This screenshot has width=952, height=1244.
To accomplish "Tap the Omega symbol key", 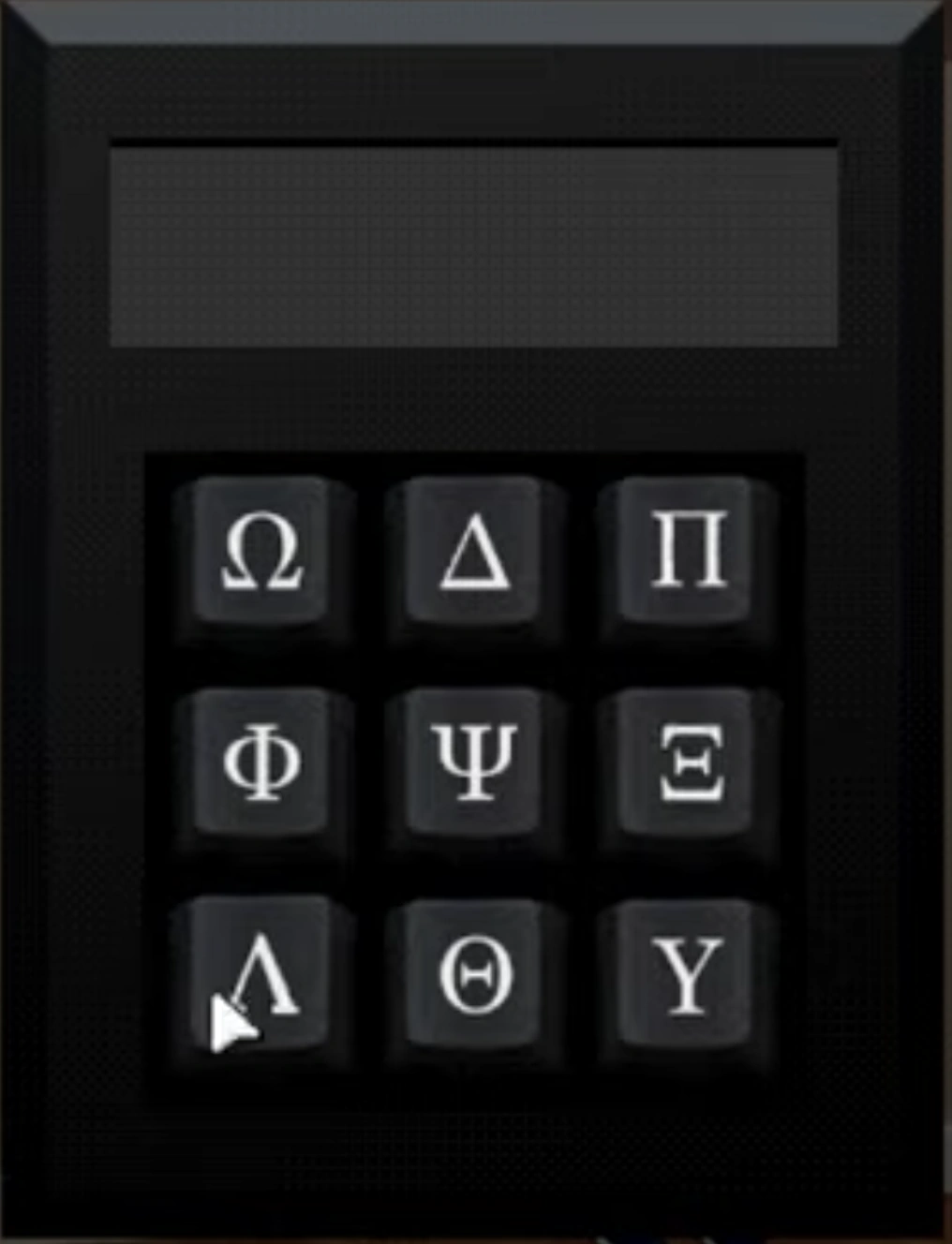I will (x=261, y=553).
